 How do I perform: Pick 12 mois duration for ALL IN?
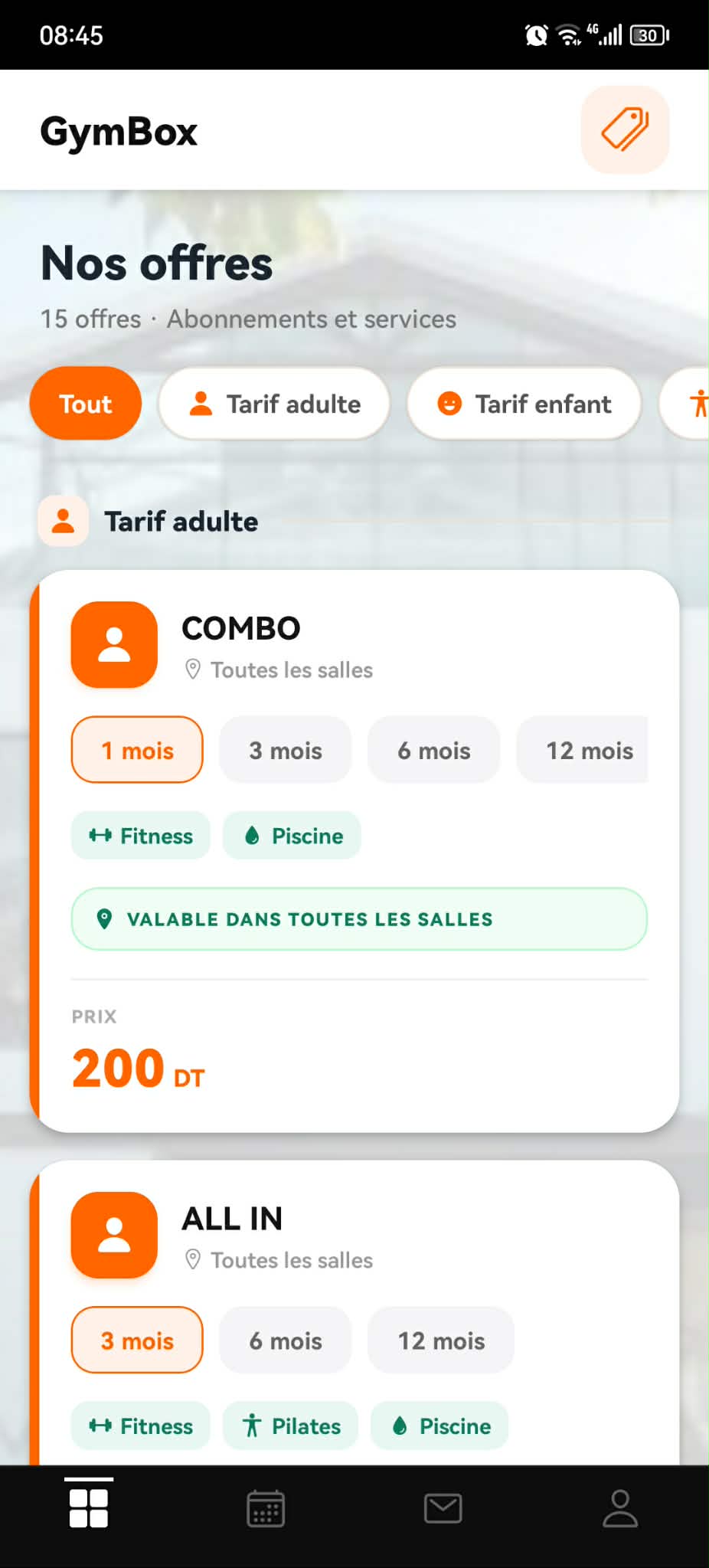[x=441, y=1340]
